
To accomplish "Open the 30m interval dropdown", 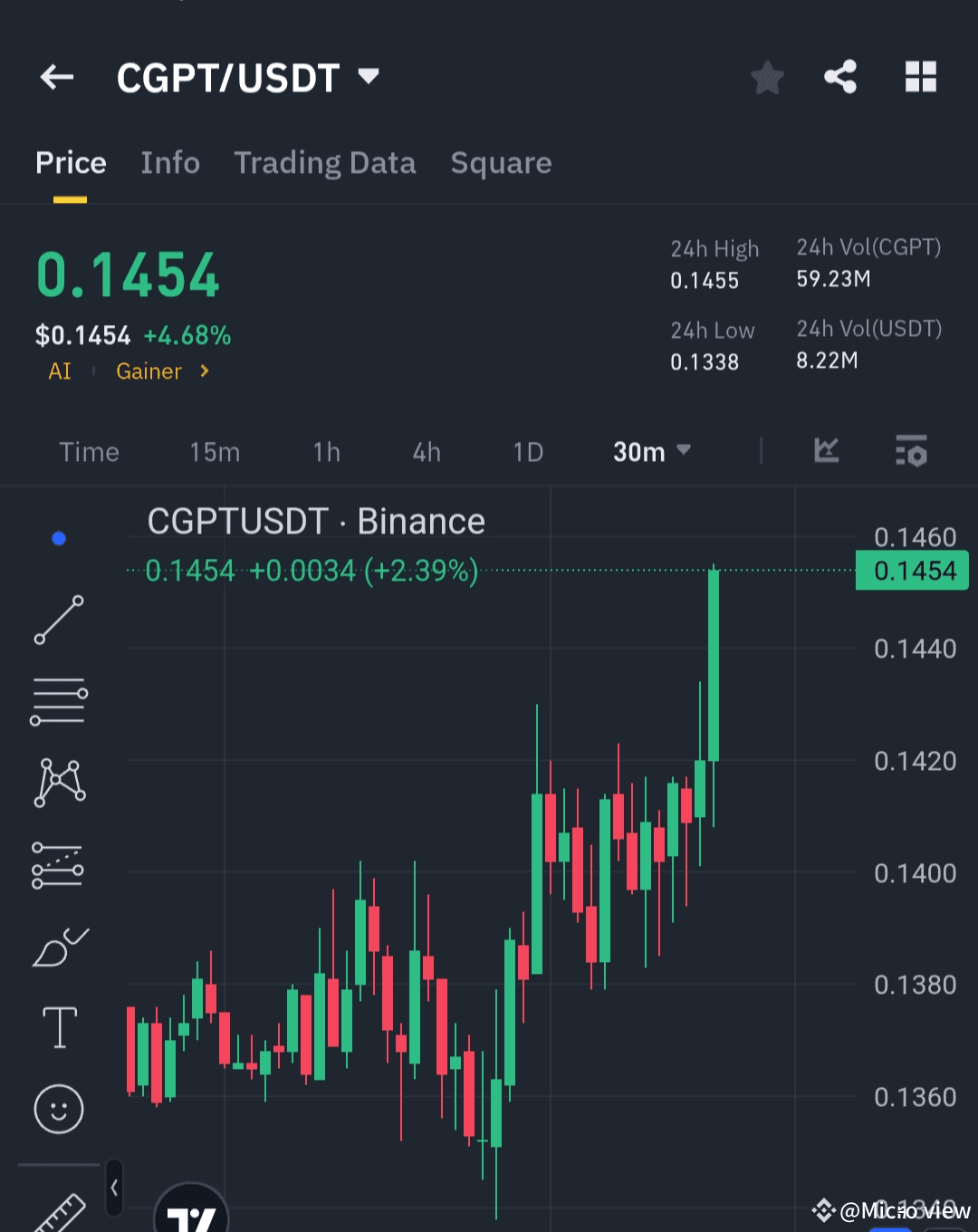I will point(650,451).
